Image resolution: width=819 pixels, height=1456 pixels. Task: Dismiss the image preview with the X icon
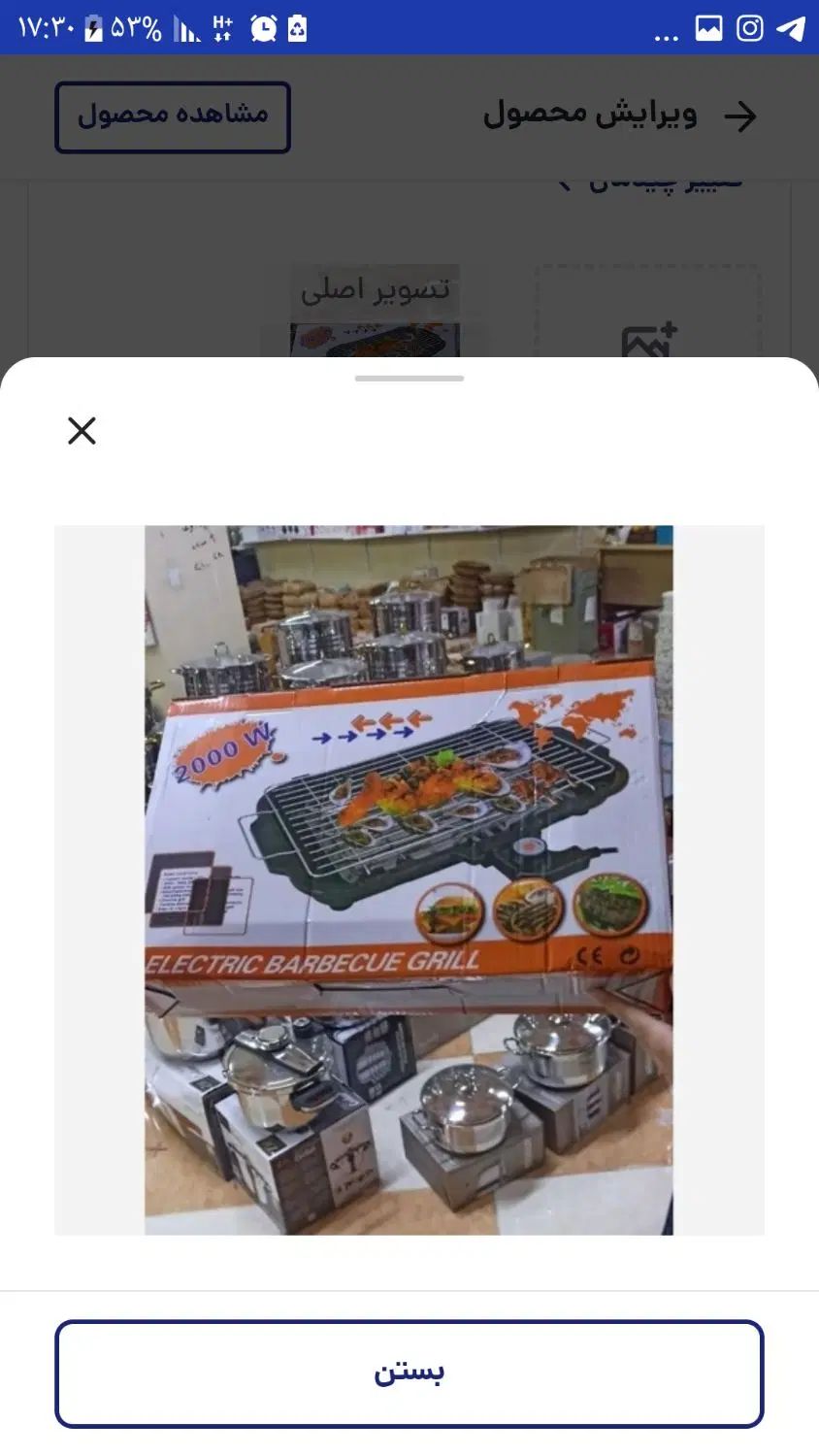(x=82, y=430)
